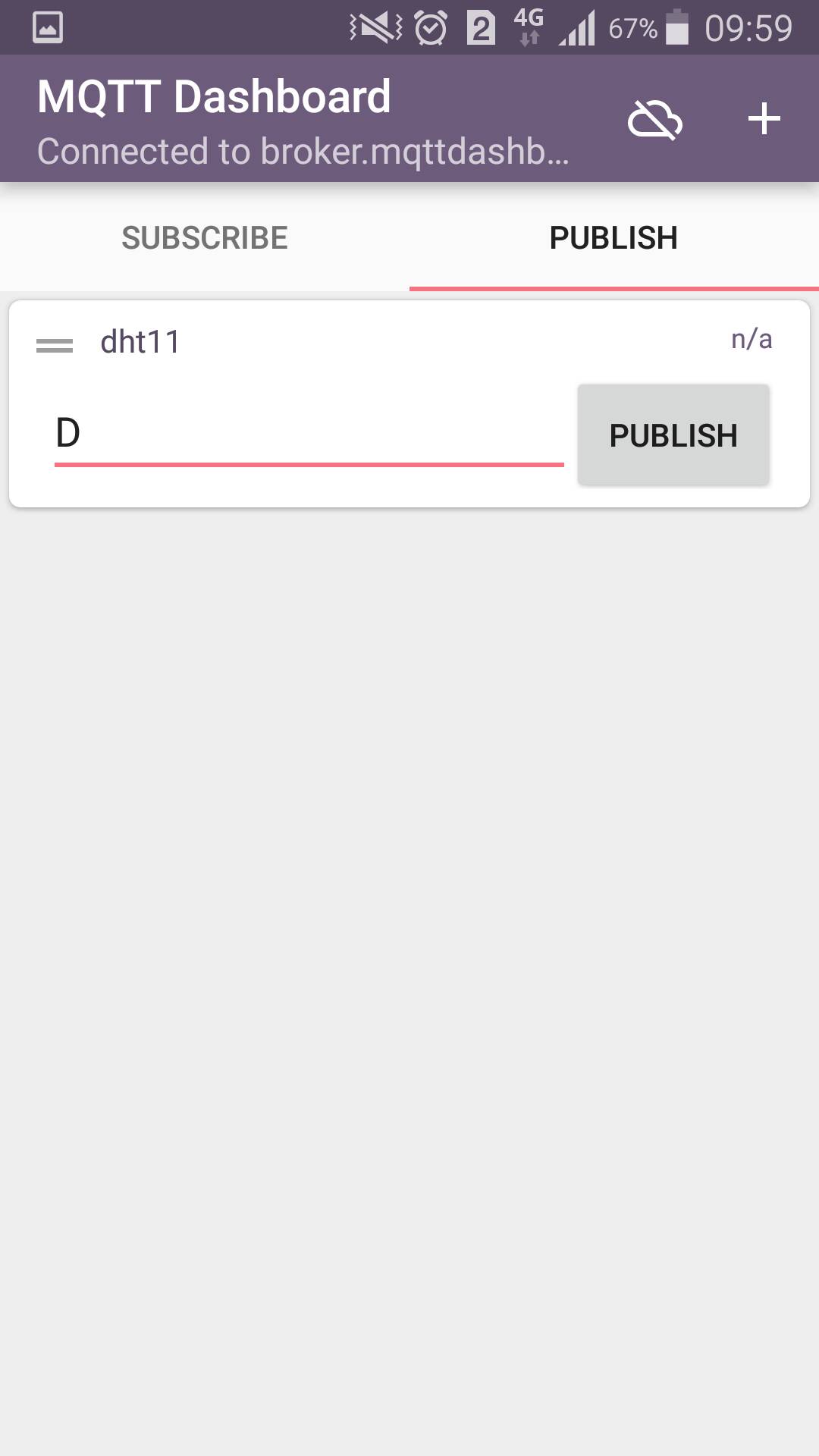
Task: Tap the dht11 card drag handle
Action: click(55, 346)
